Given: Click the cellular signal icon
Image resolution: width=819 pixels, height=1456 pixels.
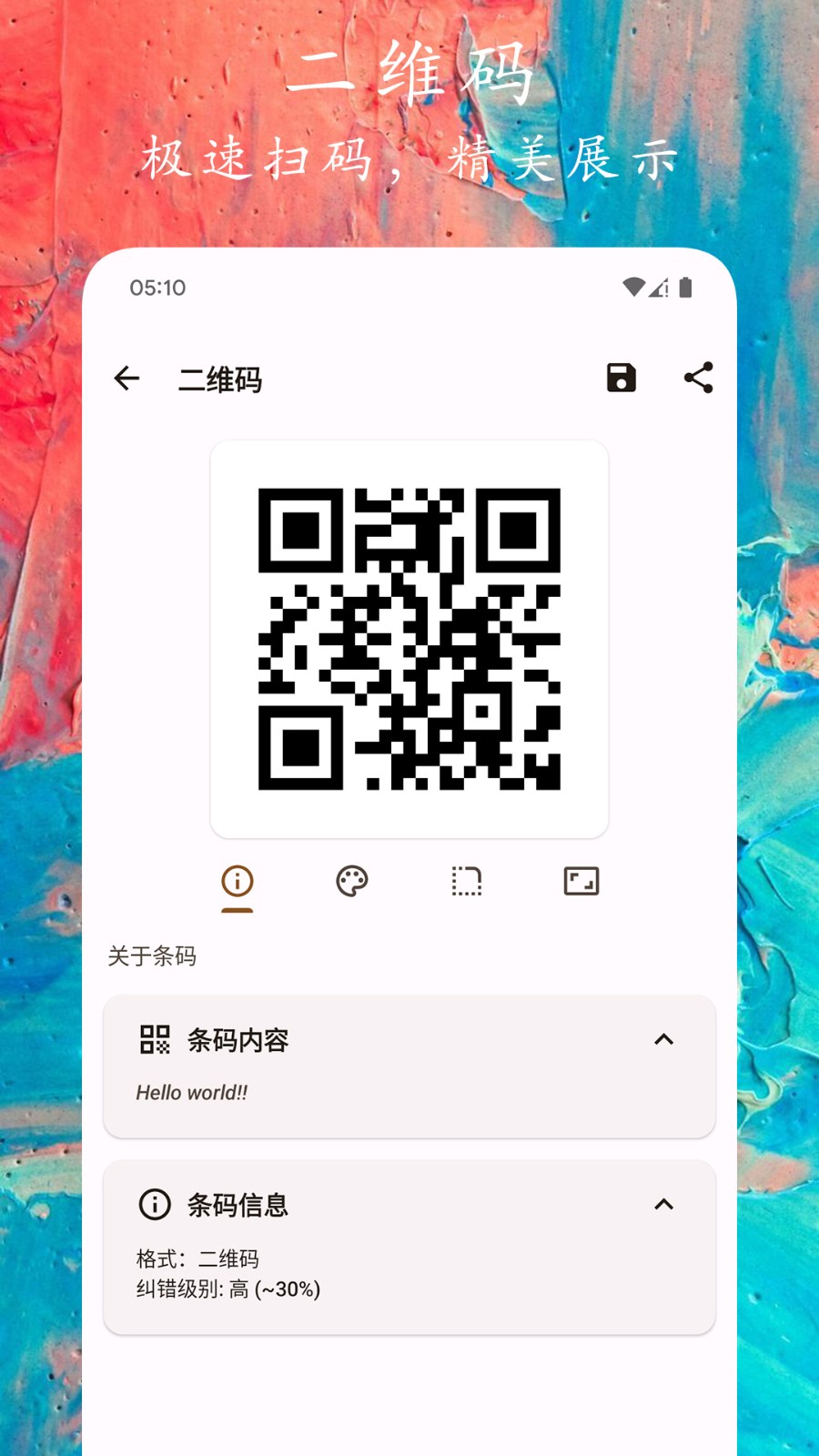Looking at the screenshot, I should pos(659,287).
